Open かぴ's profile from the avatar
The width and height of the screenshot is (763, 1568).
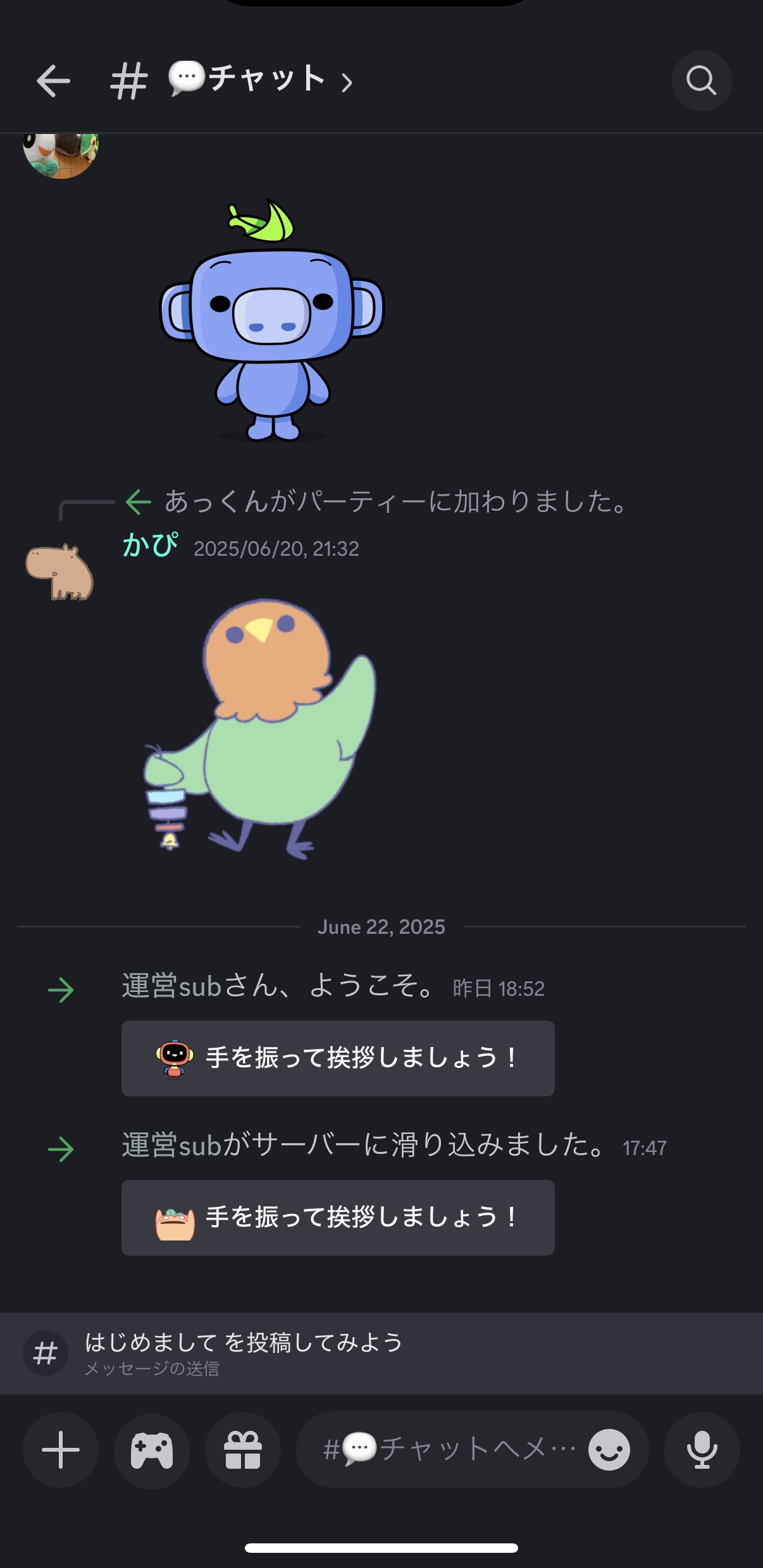coord(59,572)
